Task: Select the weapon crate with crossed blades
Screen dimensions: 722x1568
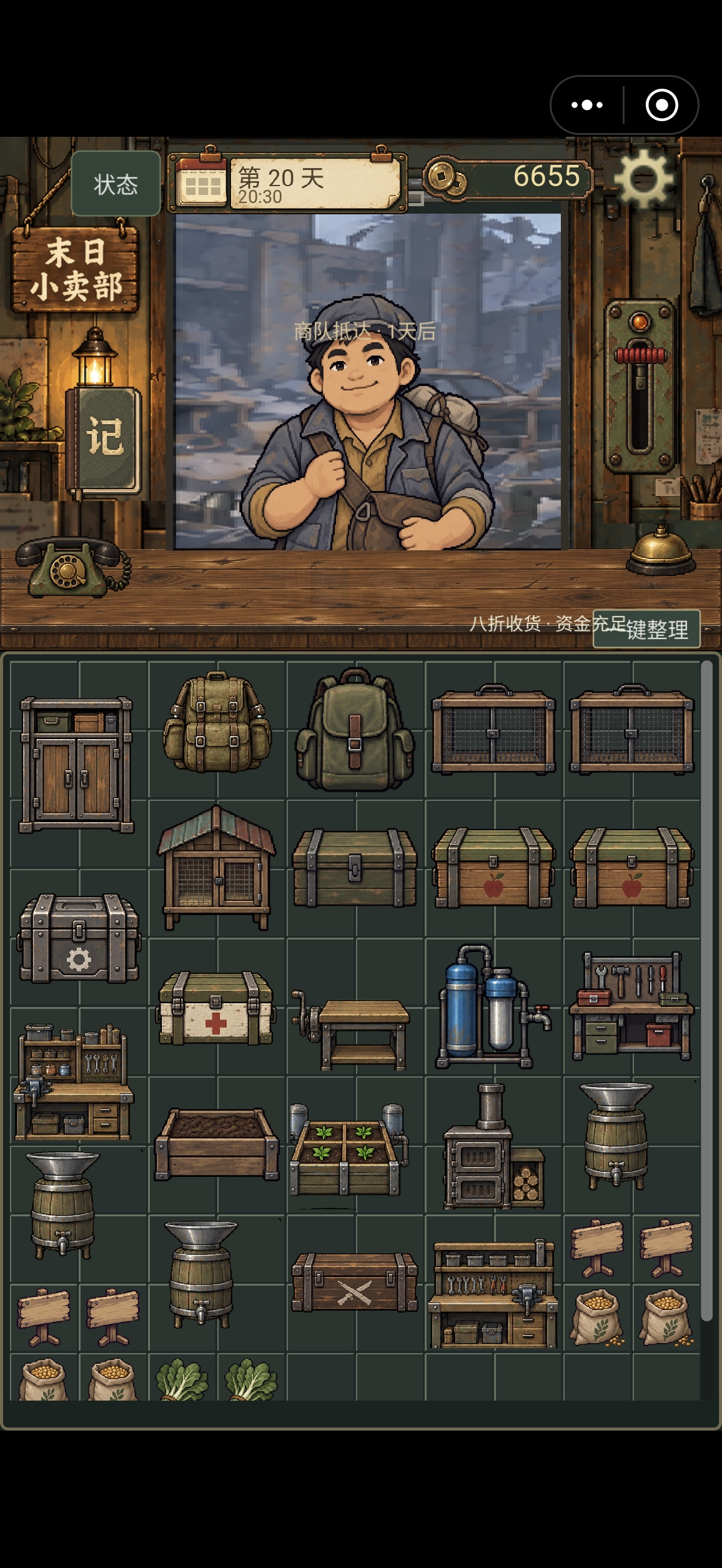Action: 354,1283
